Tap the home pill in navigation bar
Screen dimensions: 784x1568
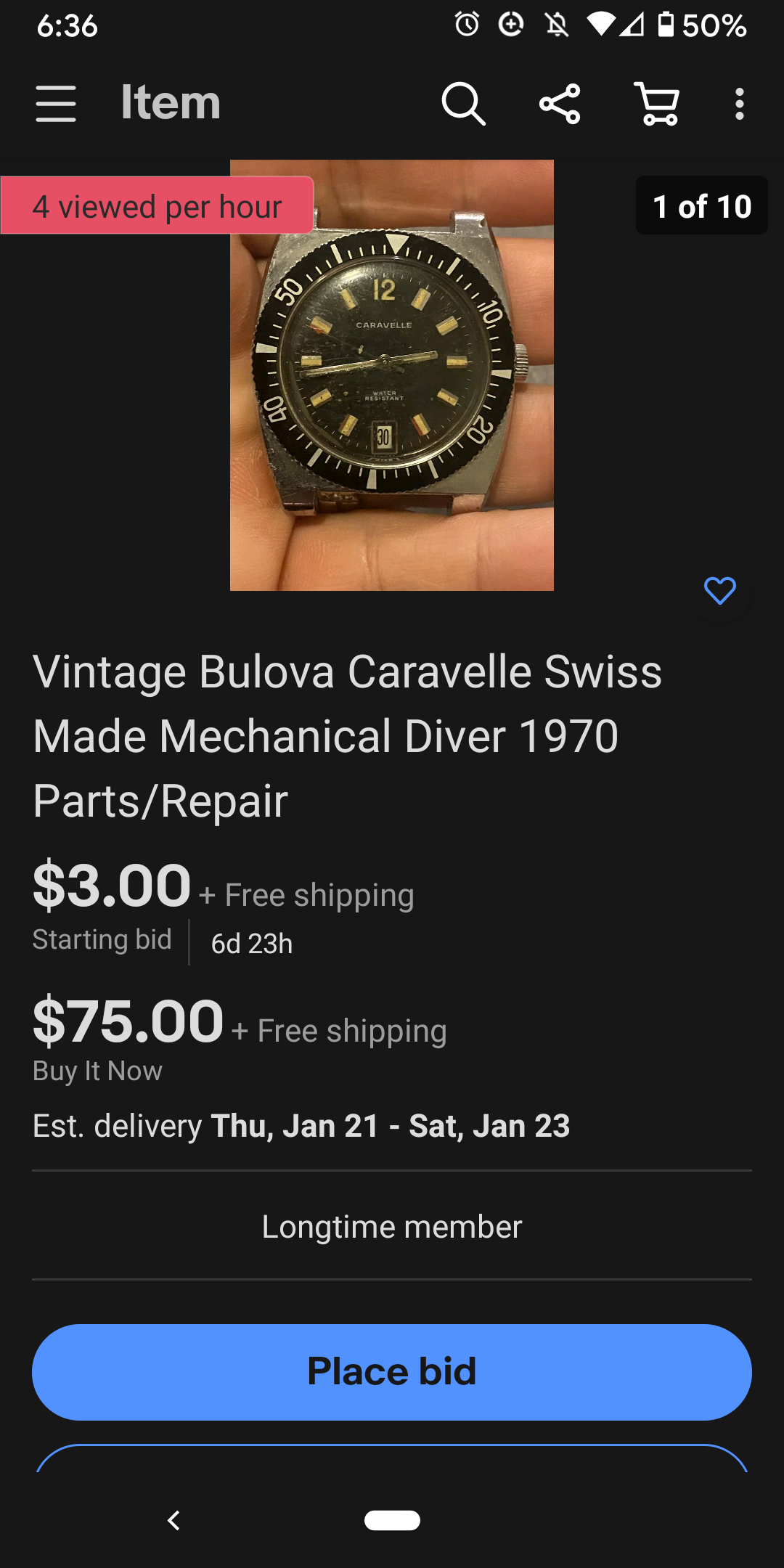[392, 1520]
